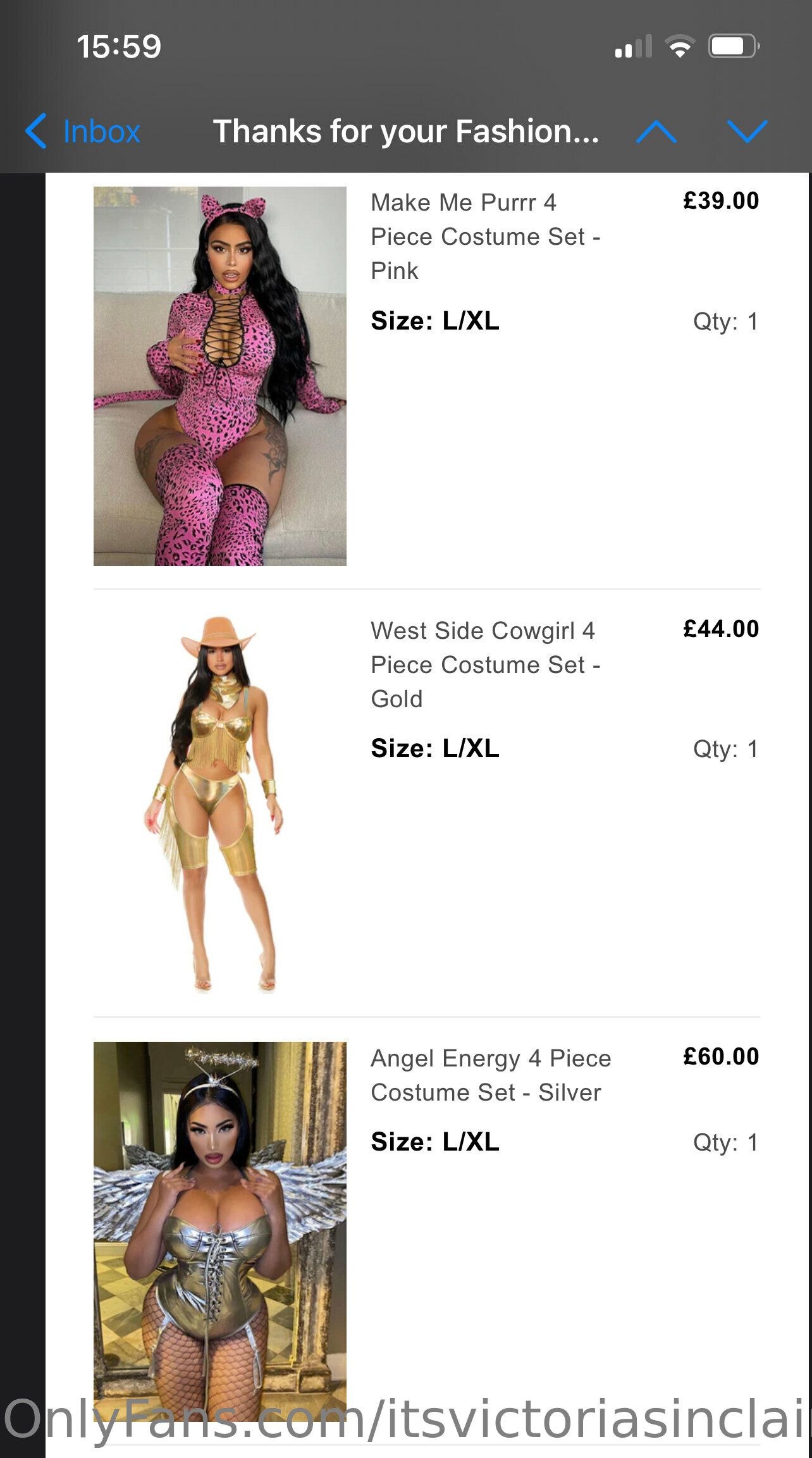Viewport: 812px width, 1458px height.
Task: Go back to the Inbox
Action: pos(83,132)
